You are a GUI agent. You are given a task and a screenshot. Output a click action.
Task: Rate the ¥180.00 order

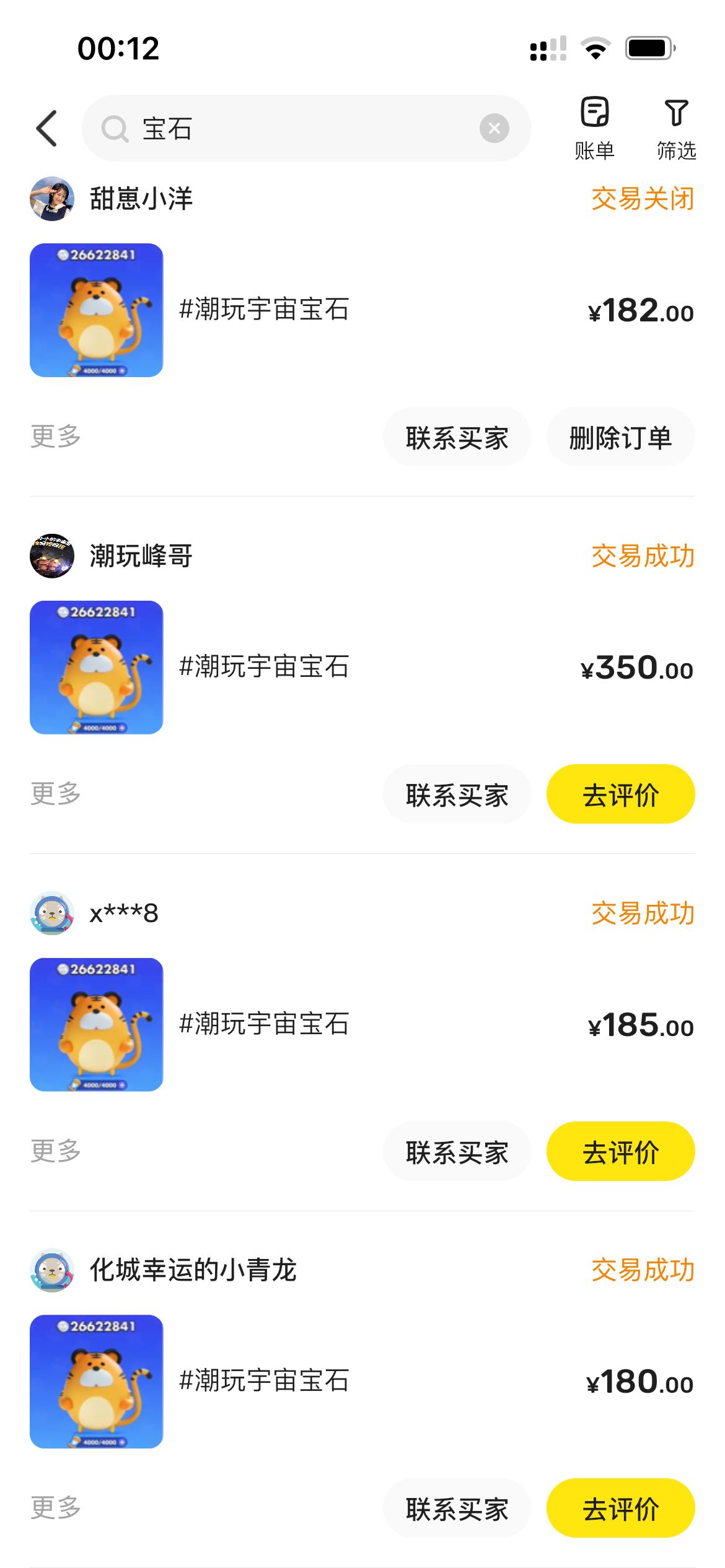620,1509
